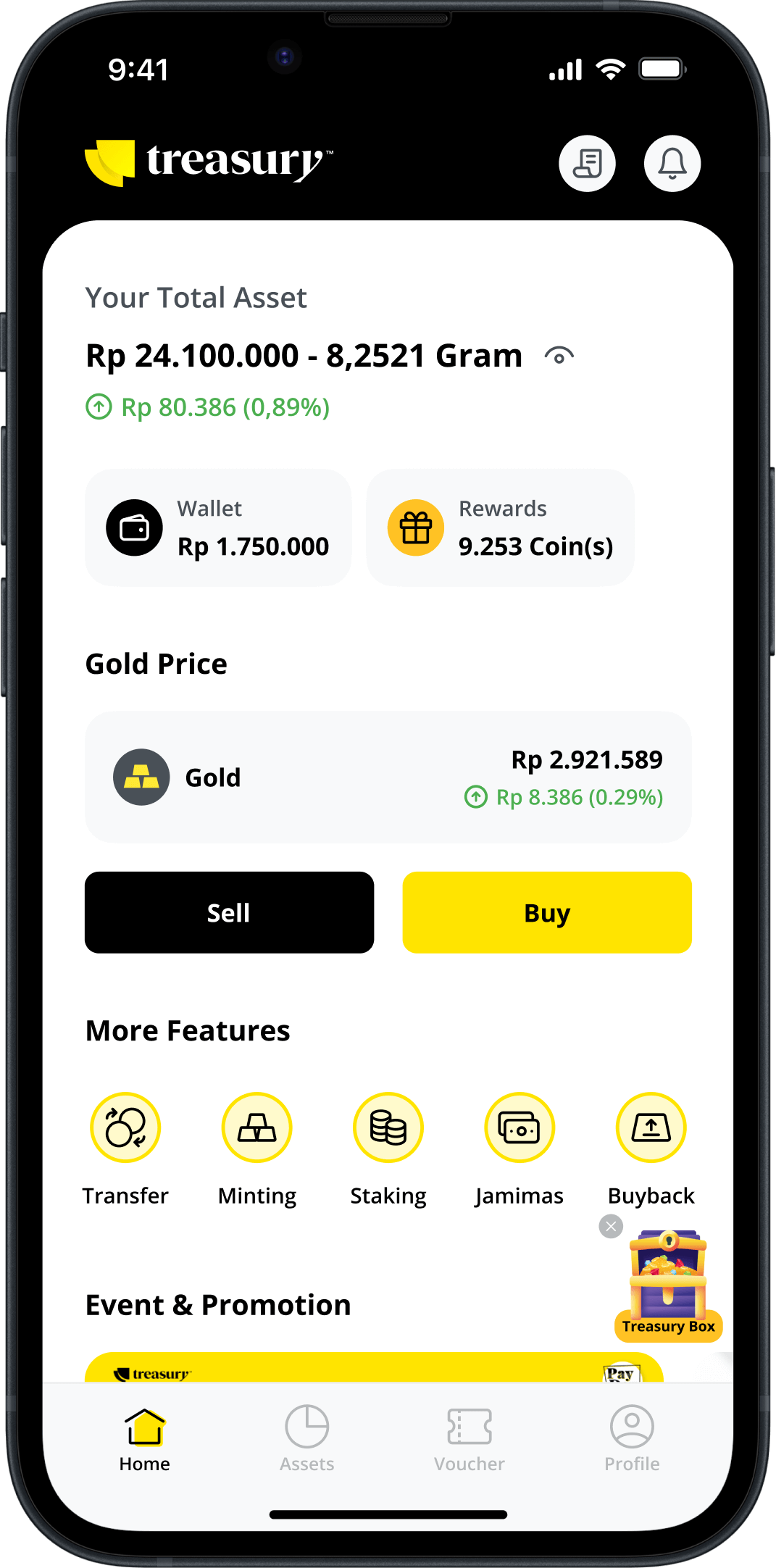Screen dimensions: 776x1568
Task: View Gold price details
Action: 388,777
